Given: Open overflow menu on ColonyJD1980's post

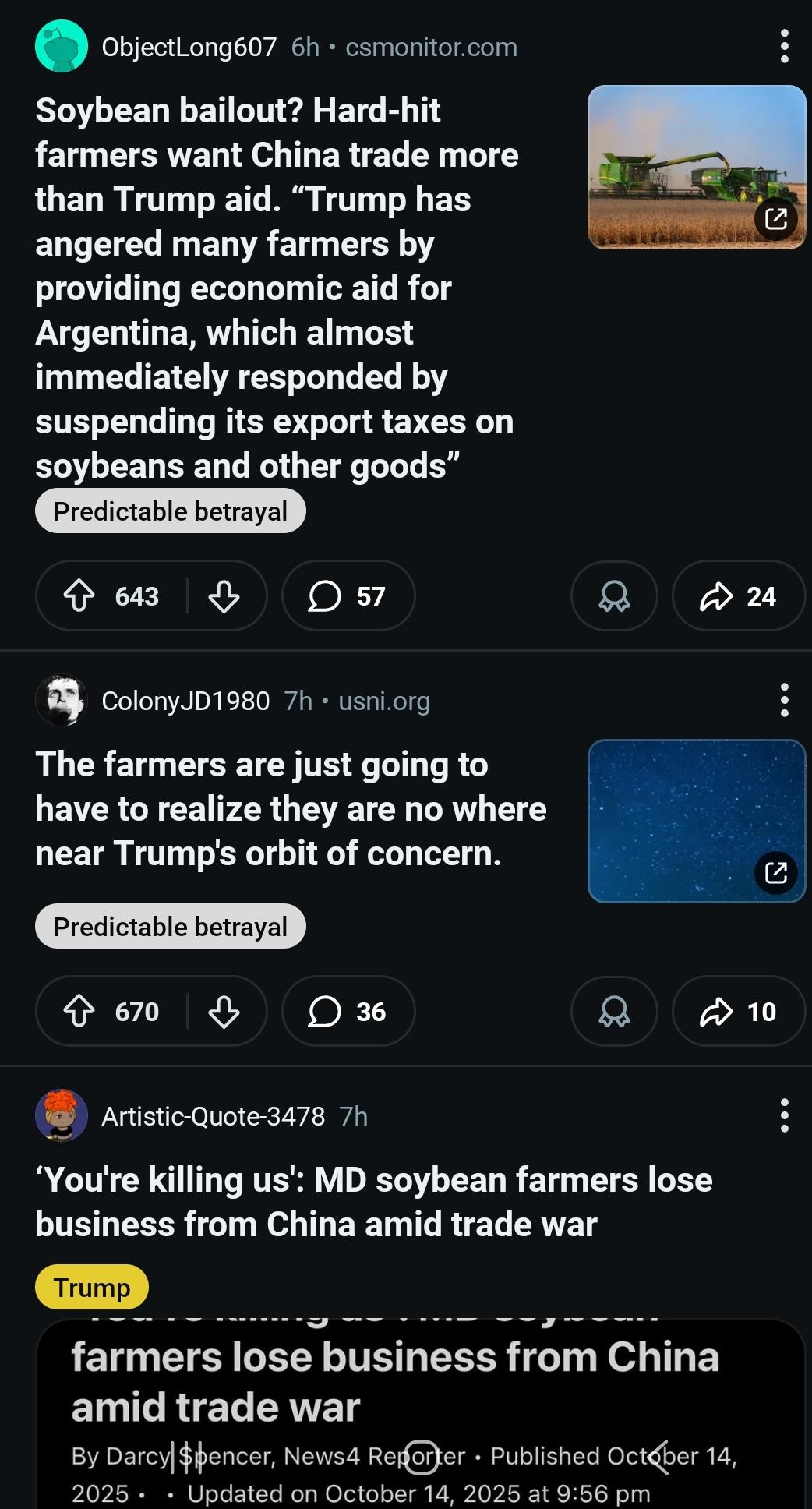Looking at the screenshot, I should [784, 700].
